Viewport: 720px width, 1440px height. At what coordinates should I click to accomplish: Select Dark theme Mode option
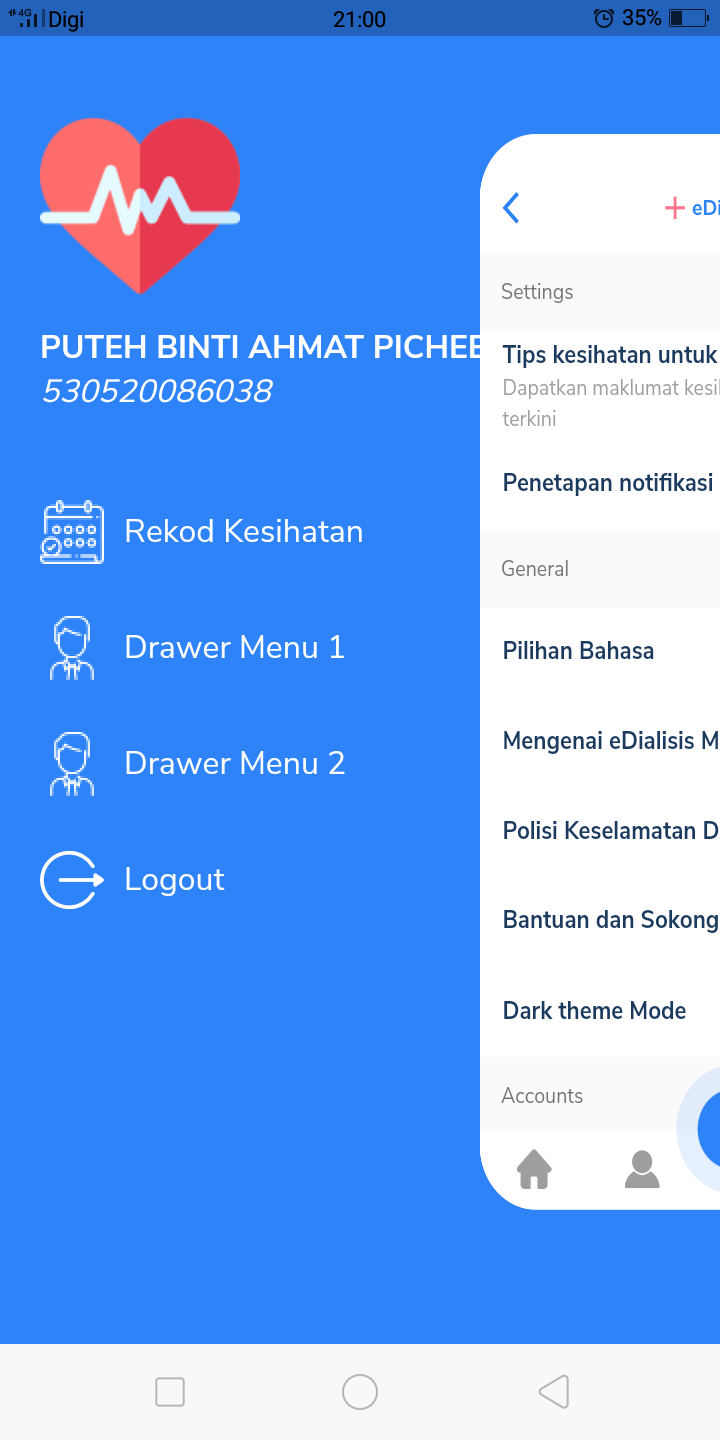[x=595, y=1010]
